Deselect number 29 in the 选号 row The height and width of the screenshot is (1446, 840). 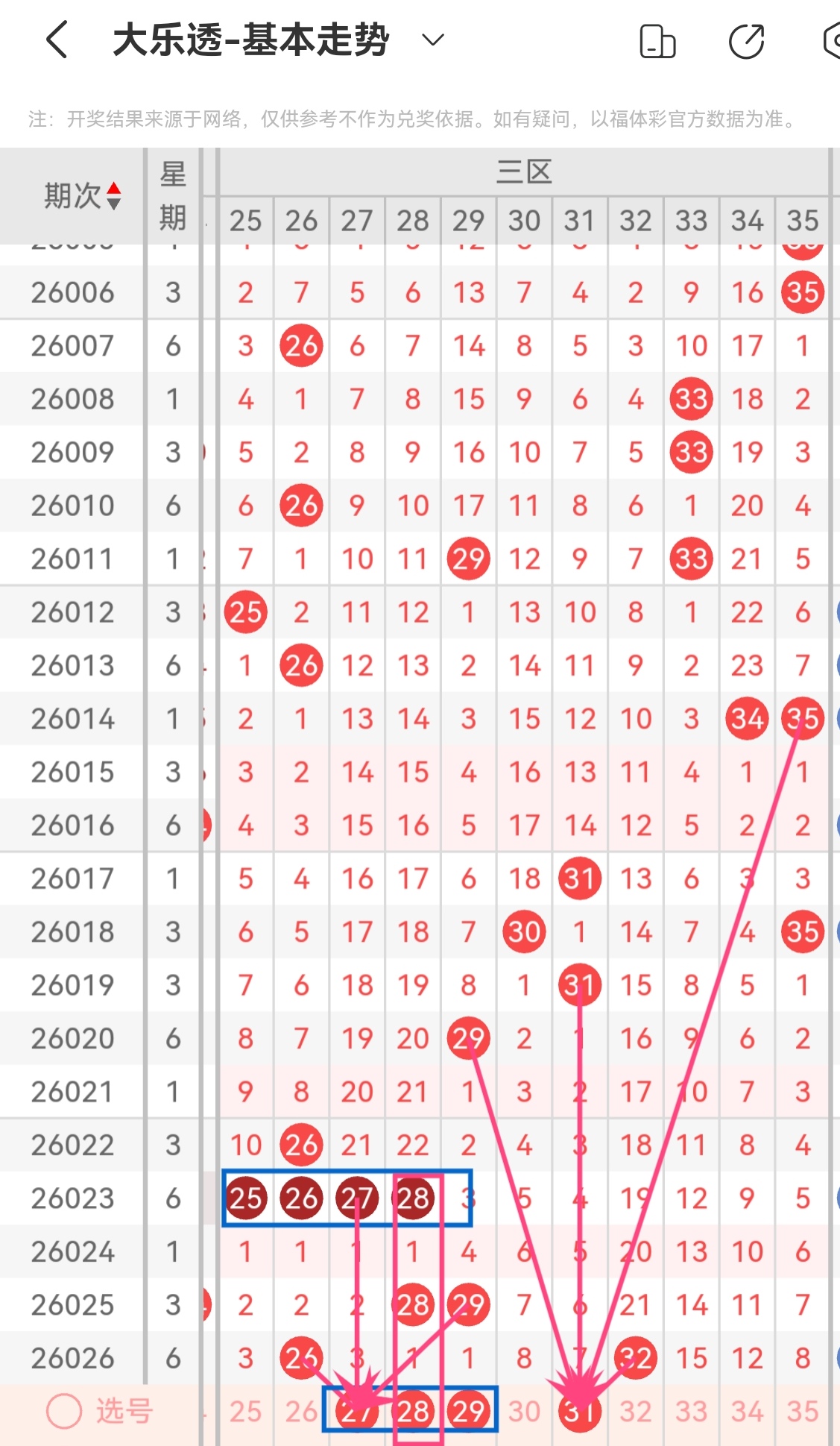(469, 1411)
